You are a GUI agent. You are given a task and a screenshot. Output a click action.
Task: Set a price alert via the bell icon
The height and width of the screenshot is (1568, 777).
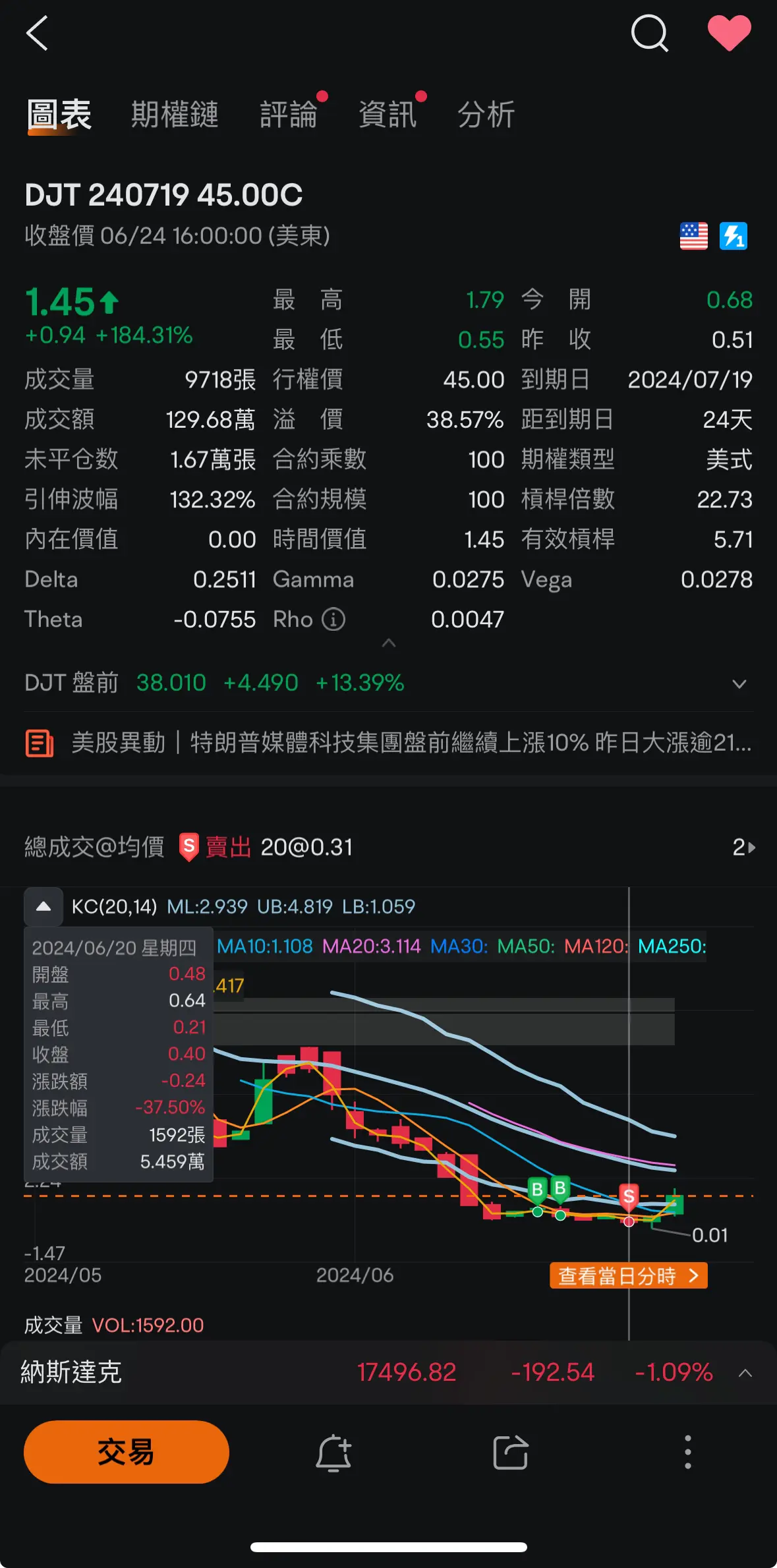[334, 1453]
